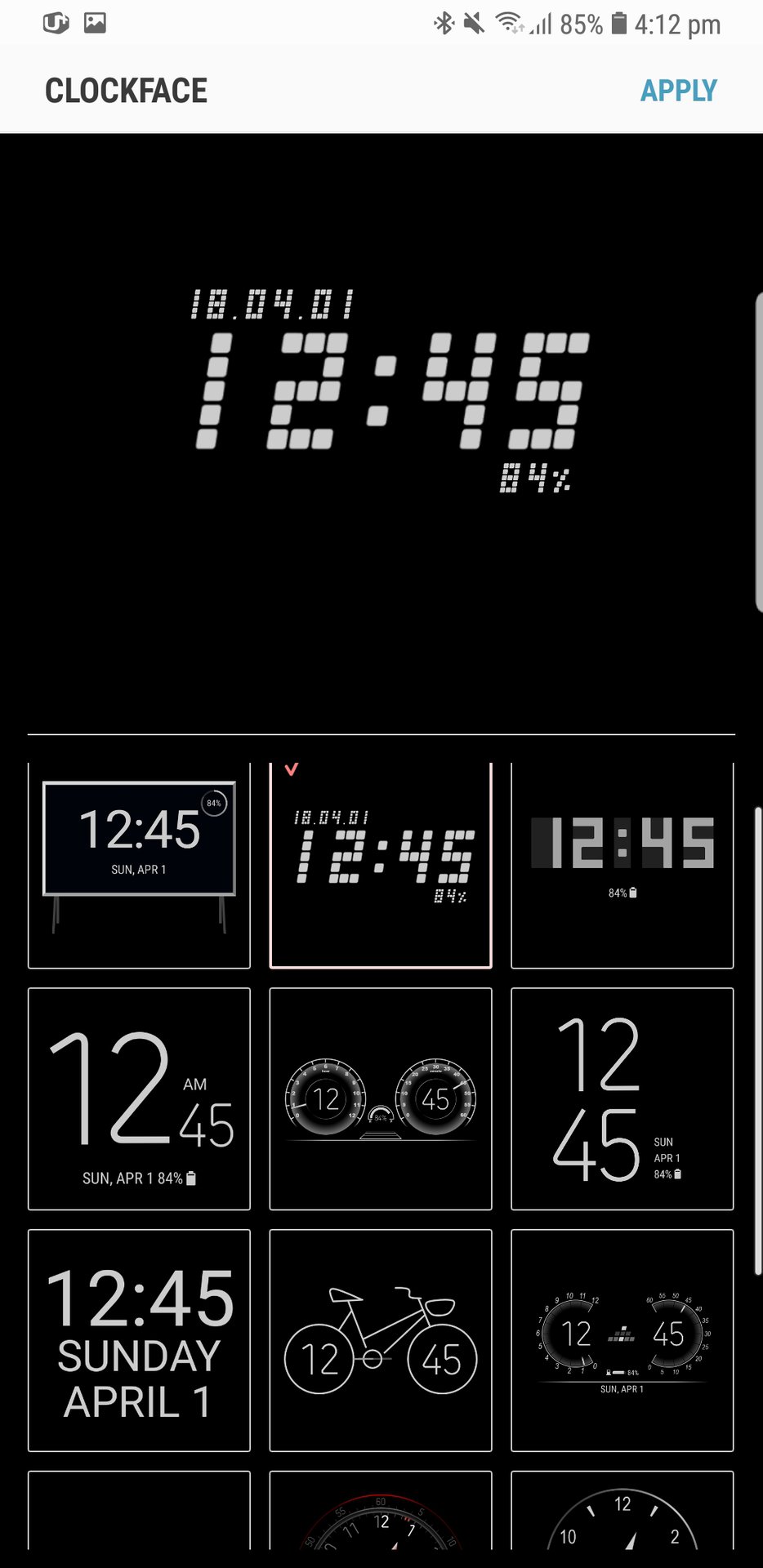Choose the white analog dial clock face

pos(622,1510)
